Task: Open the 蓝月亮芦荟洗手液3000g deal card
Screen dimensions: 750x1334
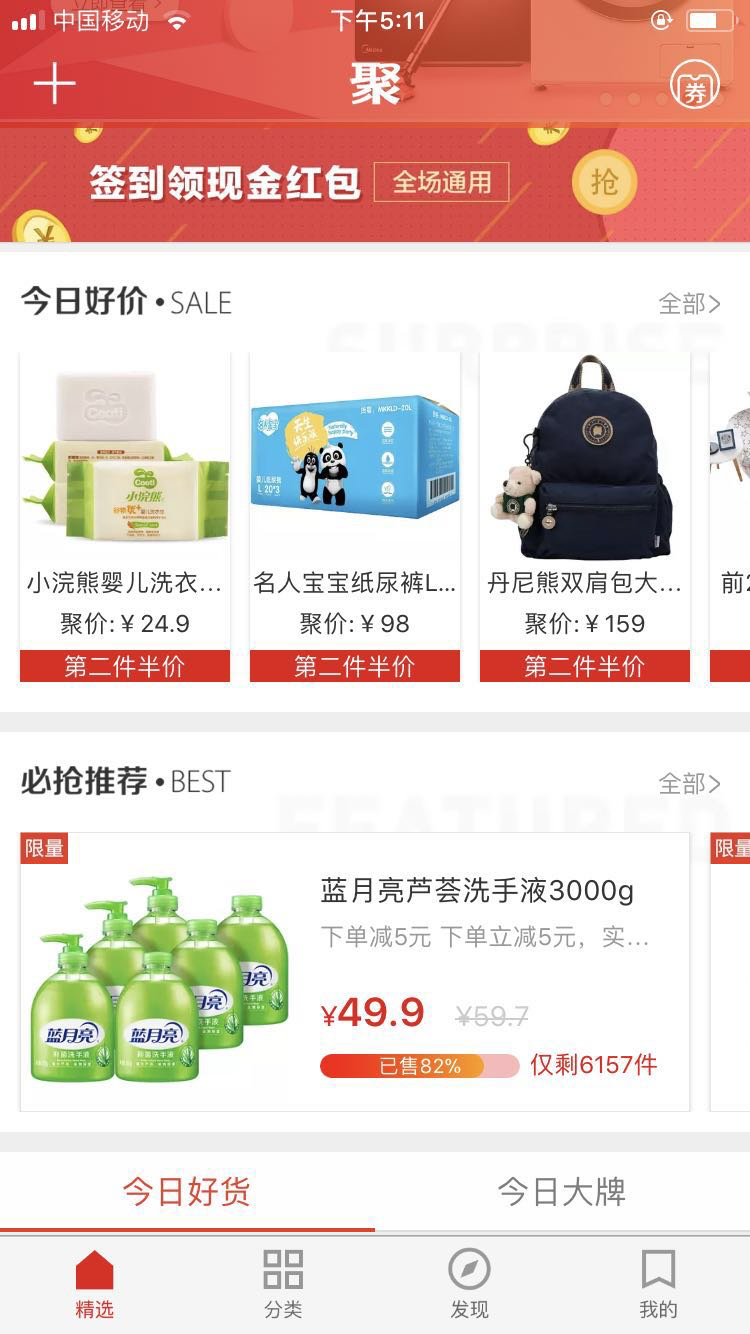Action: click(355, 971)
